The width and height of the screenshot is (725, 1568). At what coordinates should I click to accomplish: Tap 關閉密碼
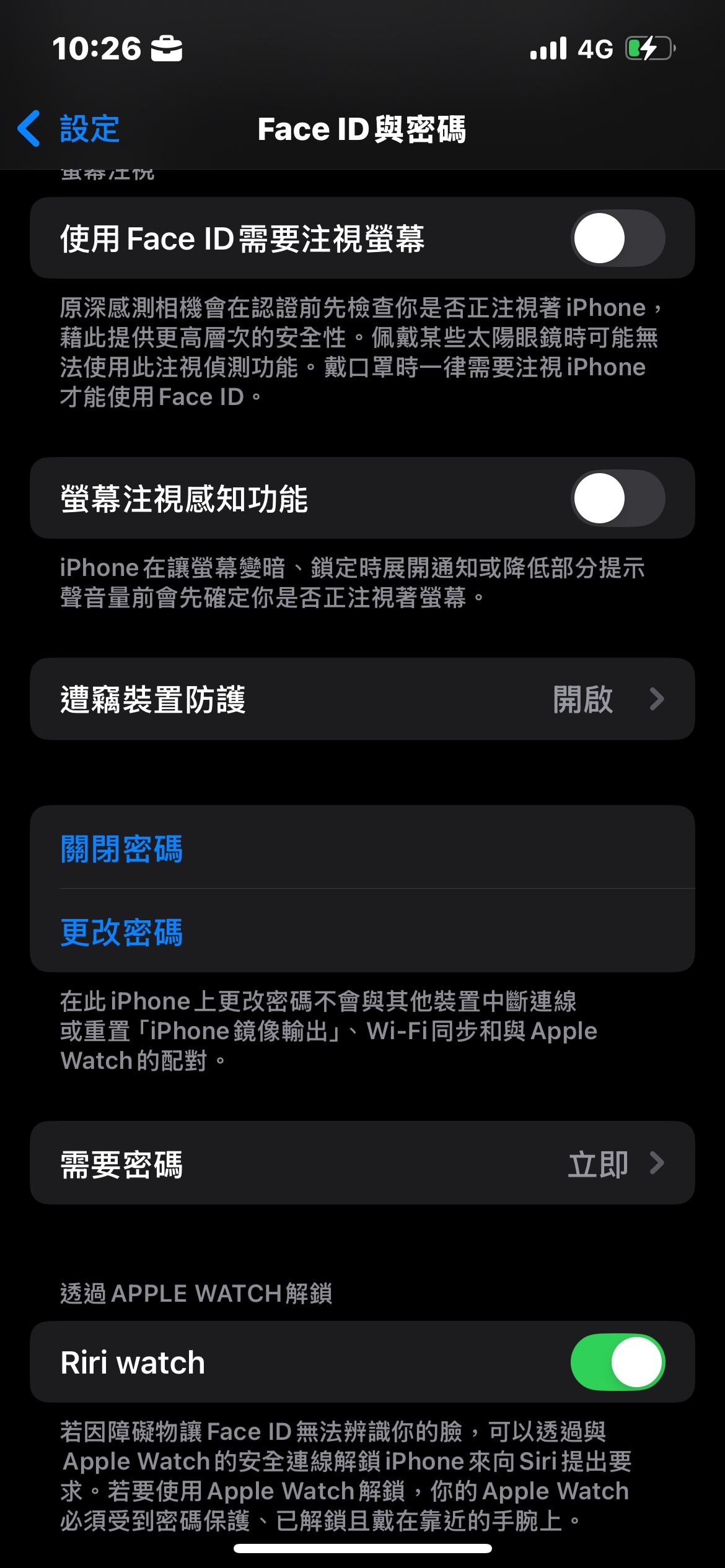click(122, 848)
